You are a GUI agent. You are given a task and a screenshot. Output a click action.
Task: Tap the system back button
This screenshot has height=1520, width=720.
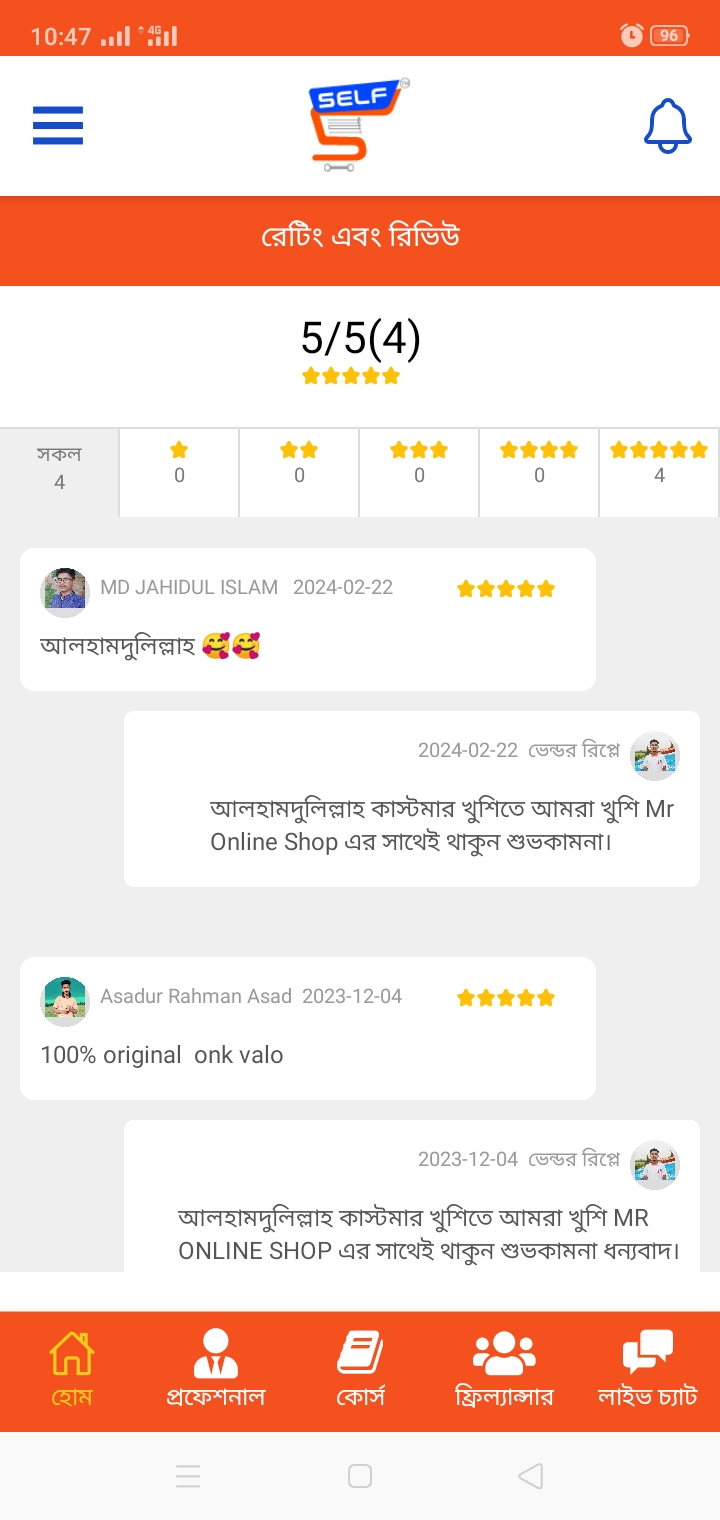coord(531,1476)
